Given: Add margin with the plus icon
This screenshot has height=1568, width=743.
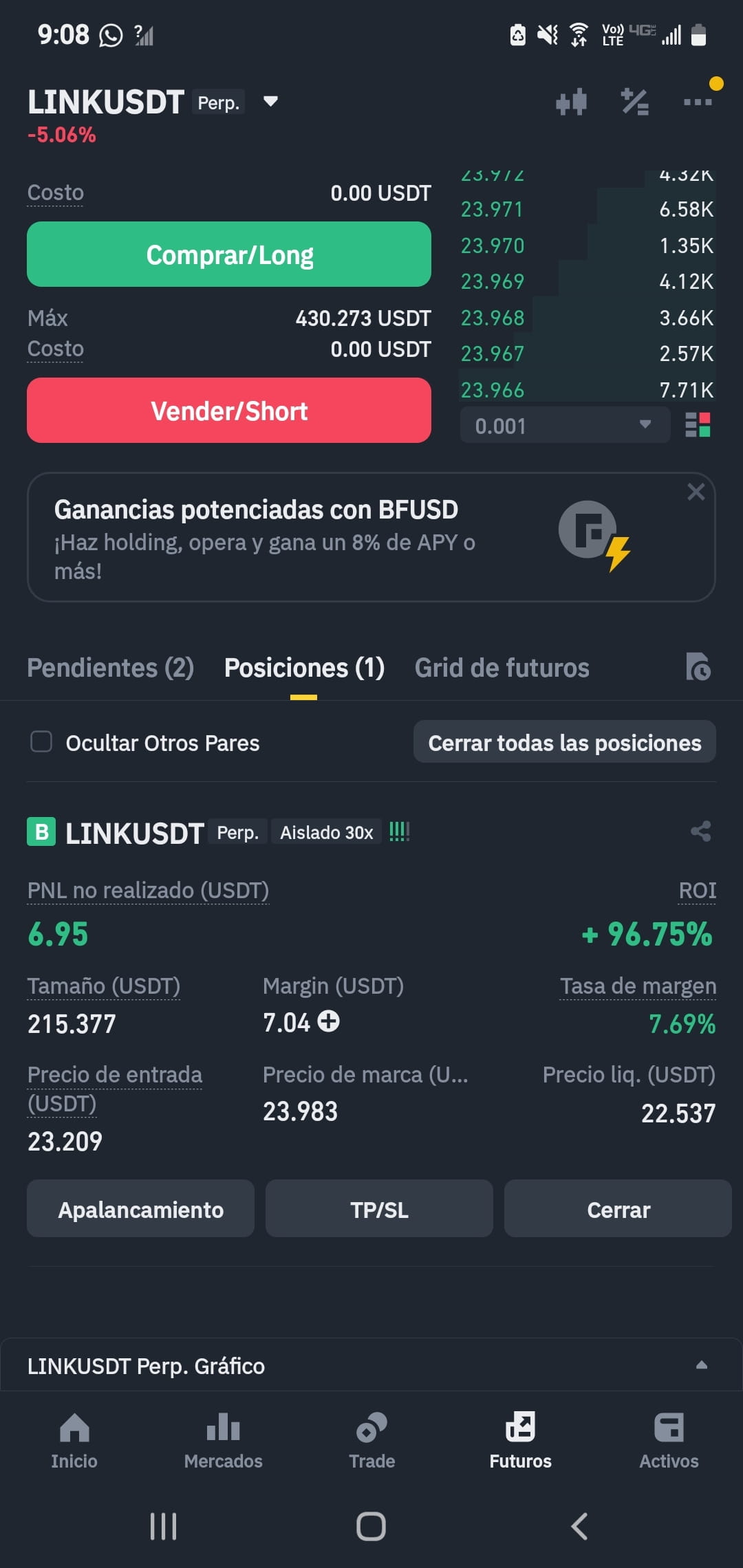Looking at the screenshot, I should pyautogui.click(x=328, y=1021).
